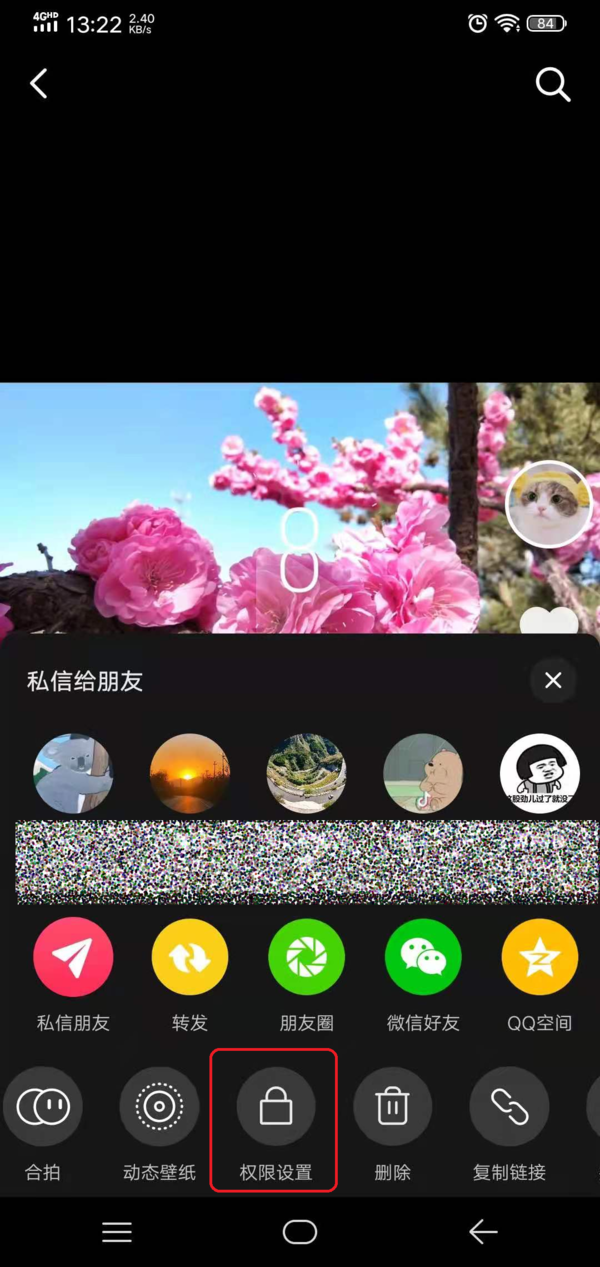Select the sunset avatar friend

[x=190, y=773]
